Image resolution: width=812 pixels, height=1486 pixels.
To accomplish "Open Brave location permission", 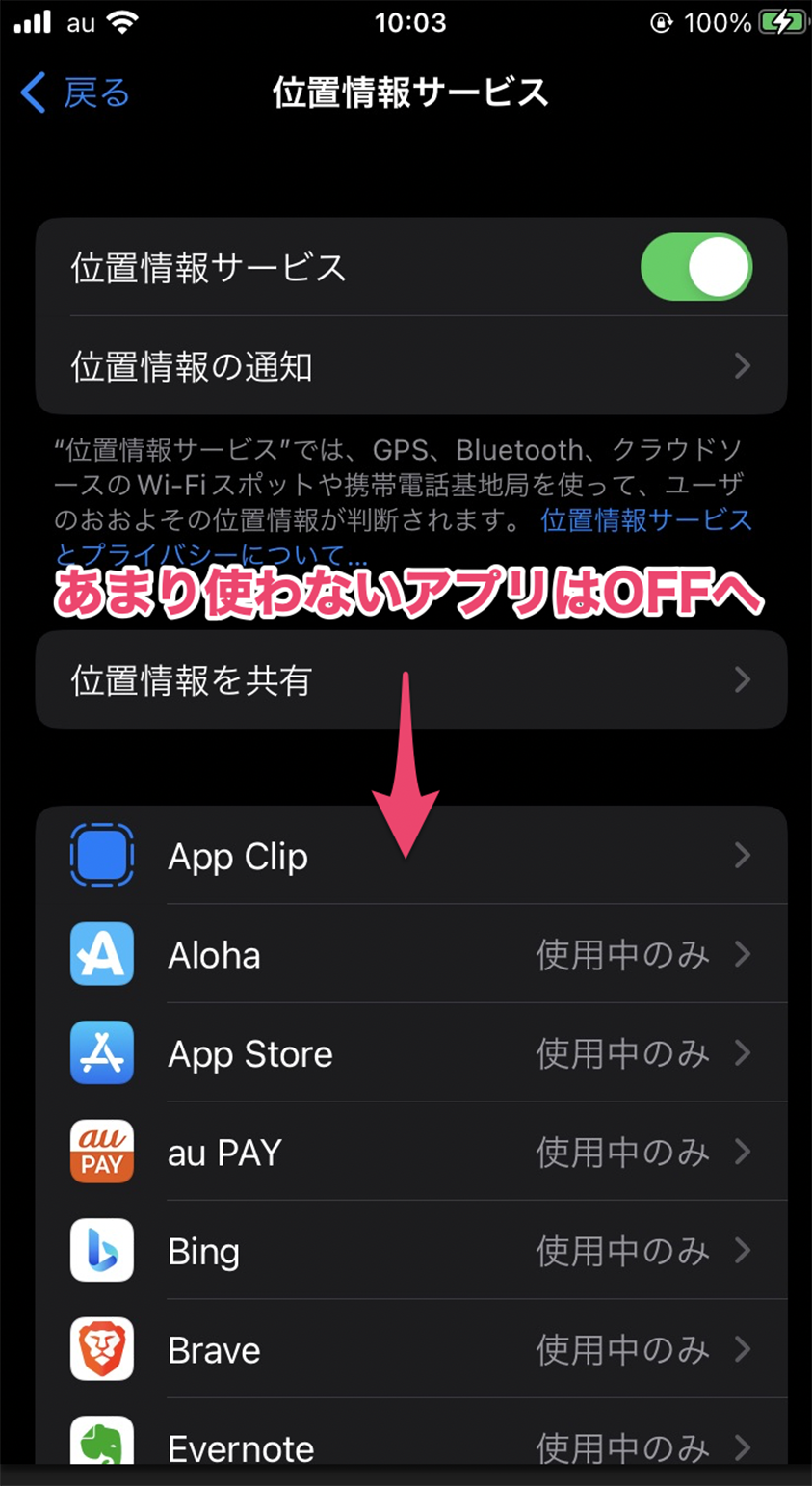I will (410, 1350).
